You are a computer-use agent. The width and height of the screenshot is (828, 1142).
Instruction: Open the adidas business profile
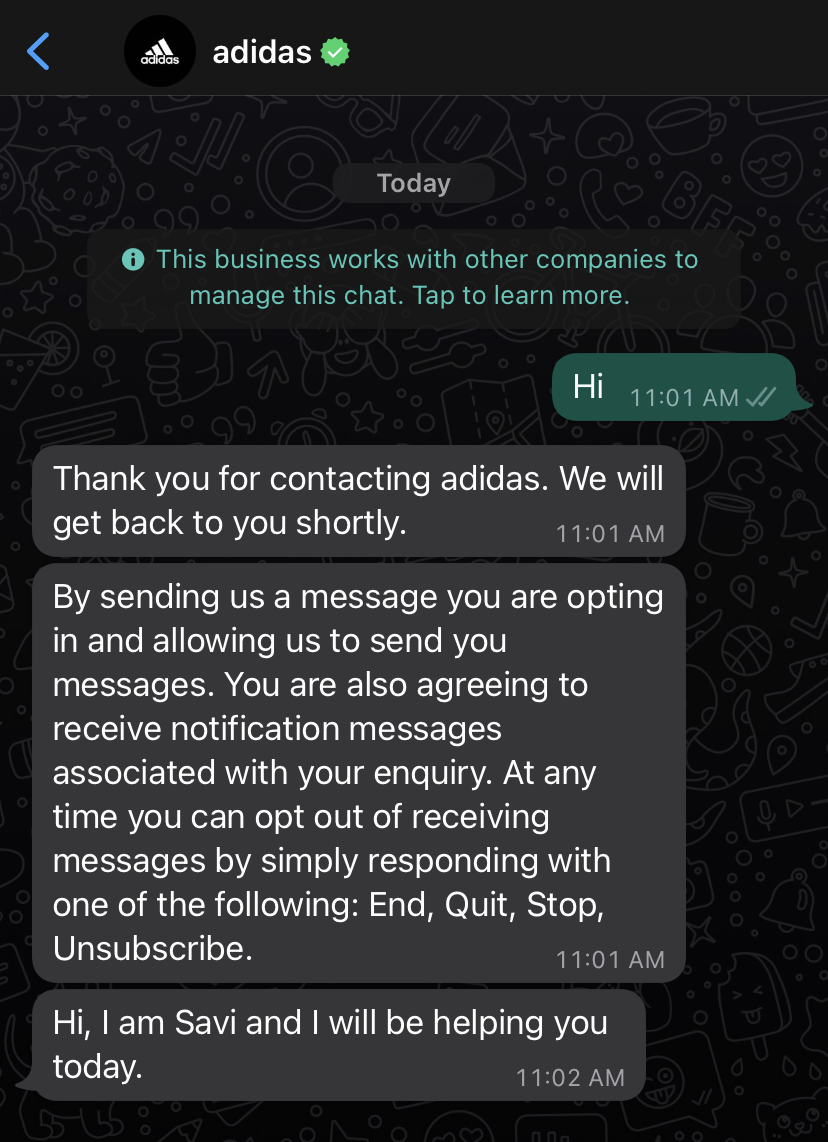point(262,52)
